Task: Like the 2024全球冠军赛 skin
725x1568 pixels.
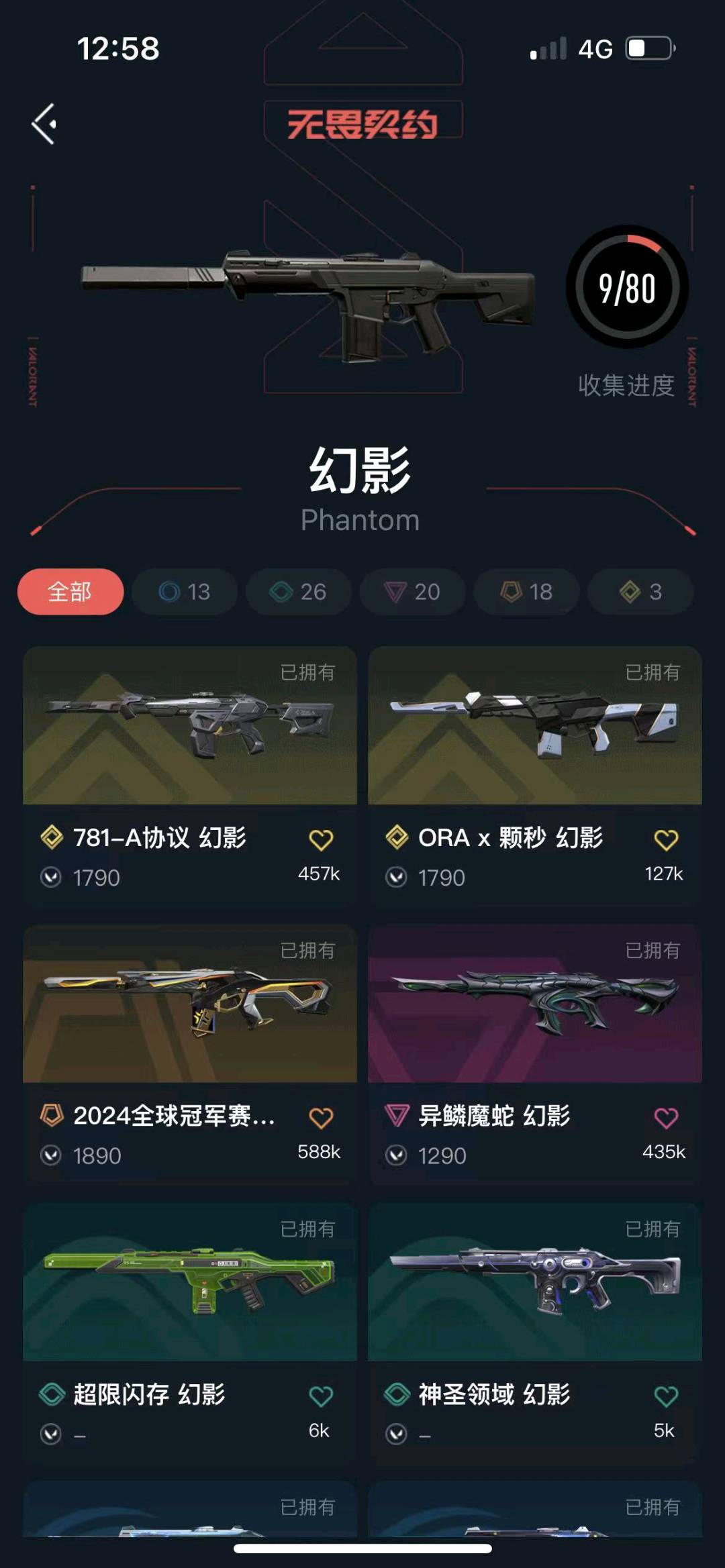Action: click(x=321, y=1118)
